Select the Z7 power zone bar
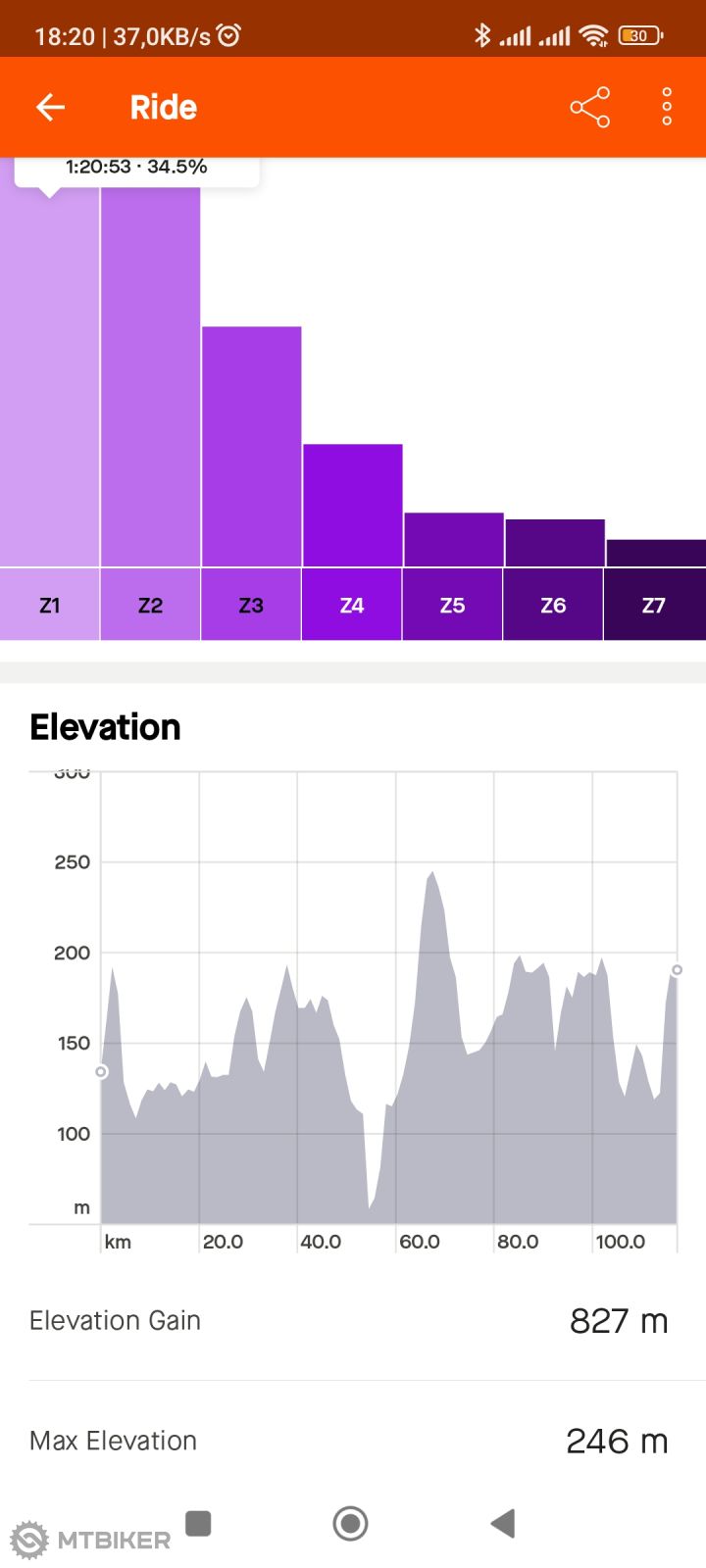The image size is (706, 1568). click(x=655, y=555)
